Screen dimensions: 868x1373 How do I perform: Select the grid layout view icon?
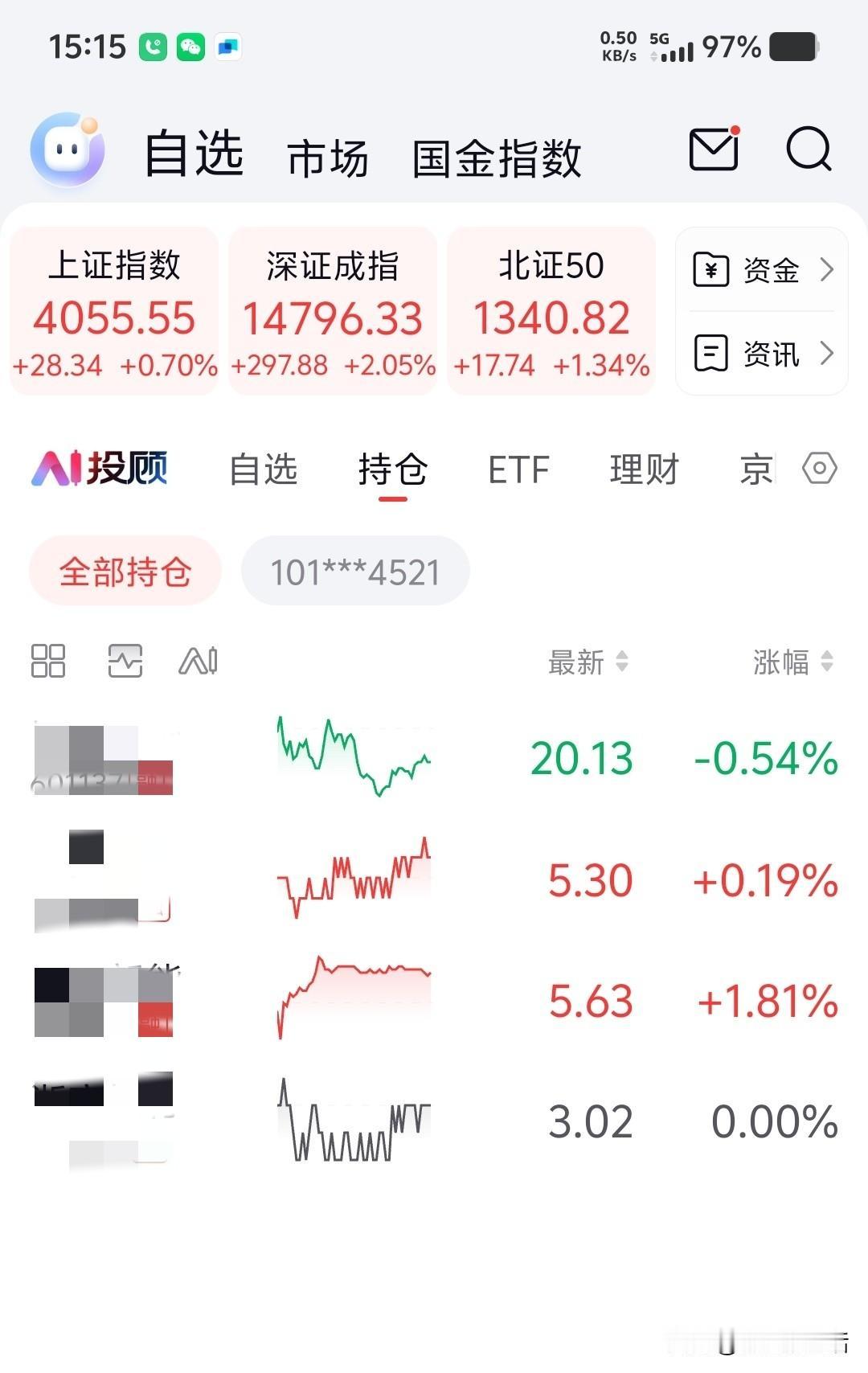point(47,662)
